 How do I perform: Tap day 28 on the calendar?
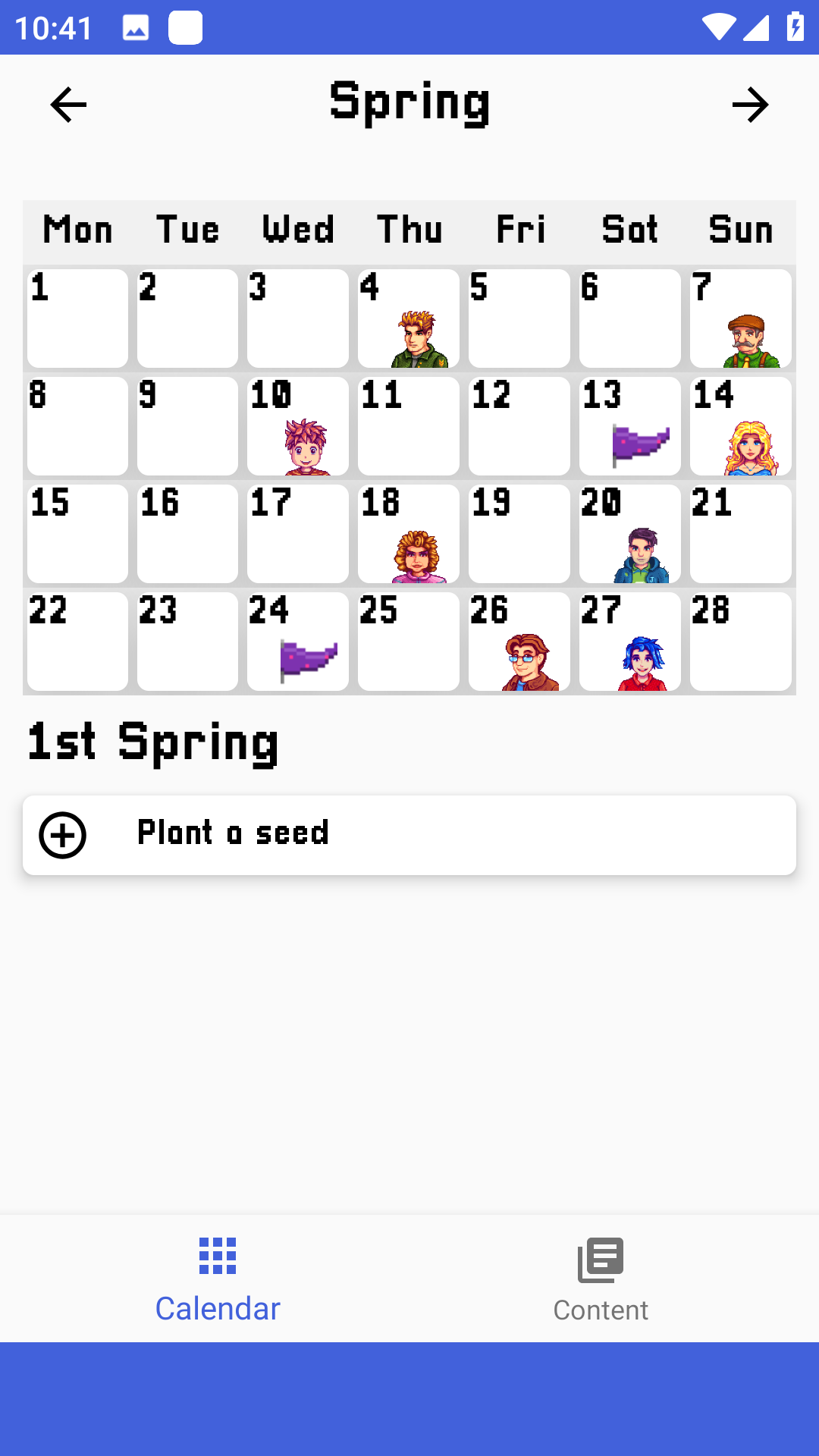pyautogui.click(x=741, y=642)
